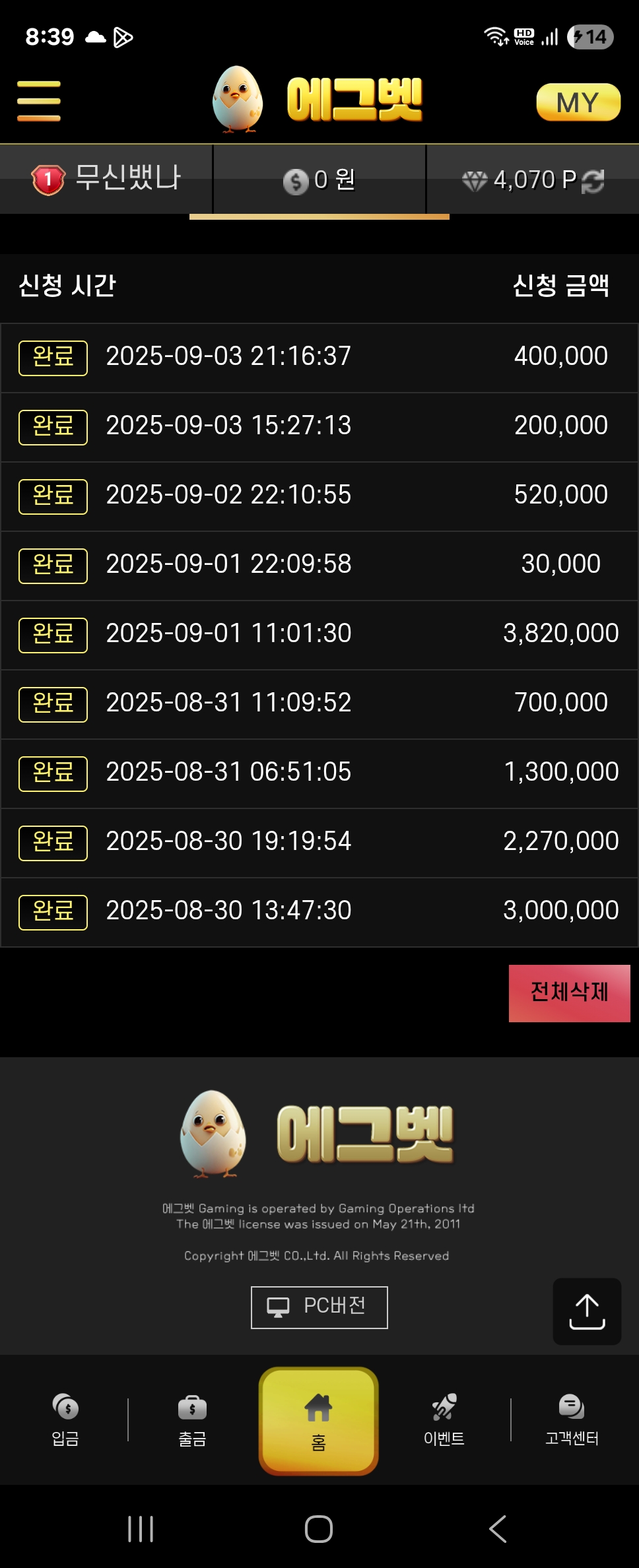The image size is (639, 1568).
Task: Open the 고객센터 customer center tab
Action: 572,1419
